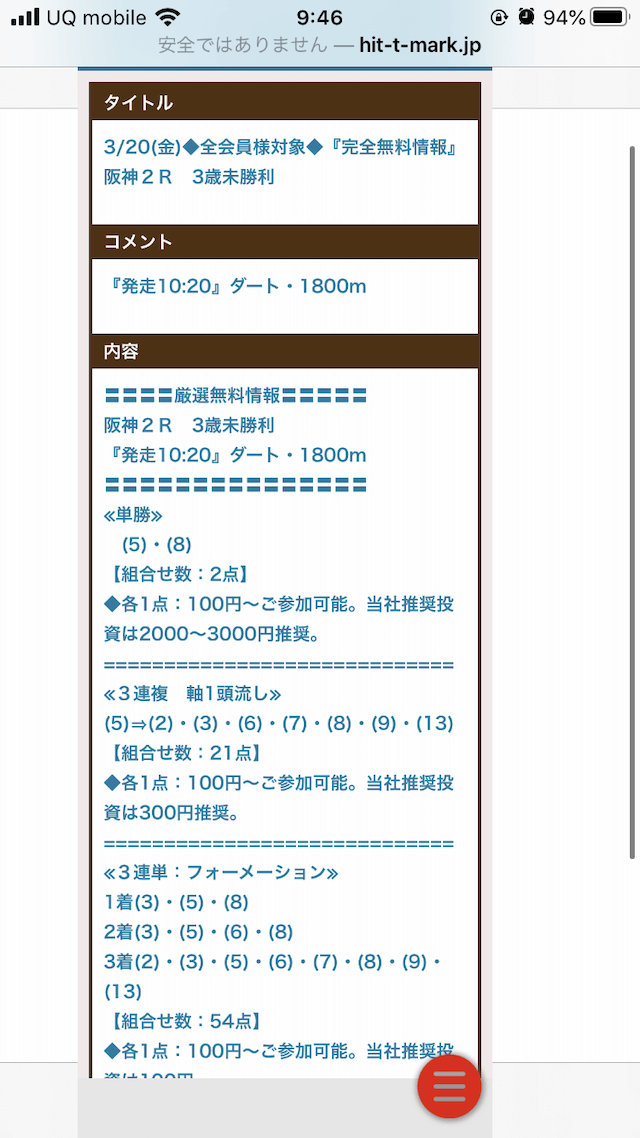Tap the hit-t-mark.jp address bar
640x1138 pixels.
(319, 46)
